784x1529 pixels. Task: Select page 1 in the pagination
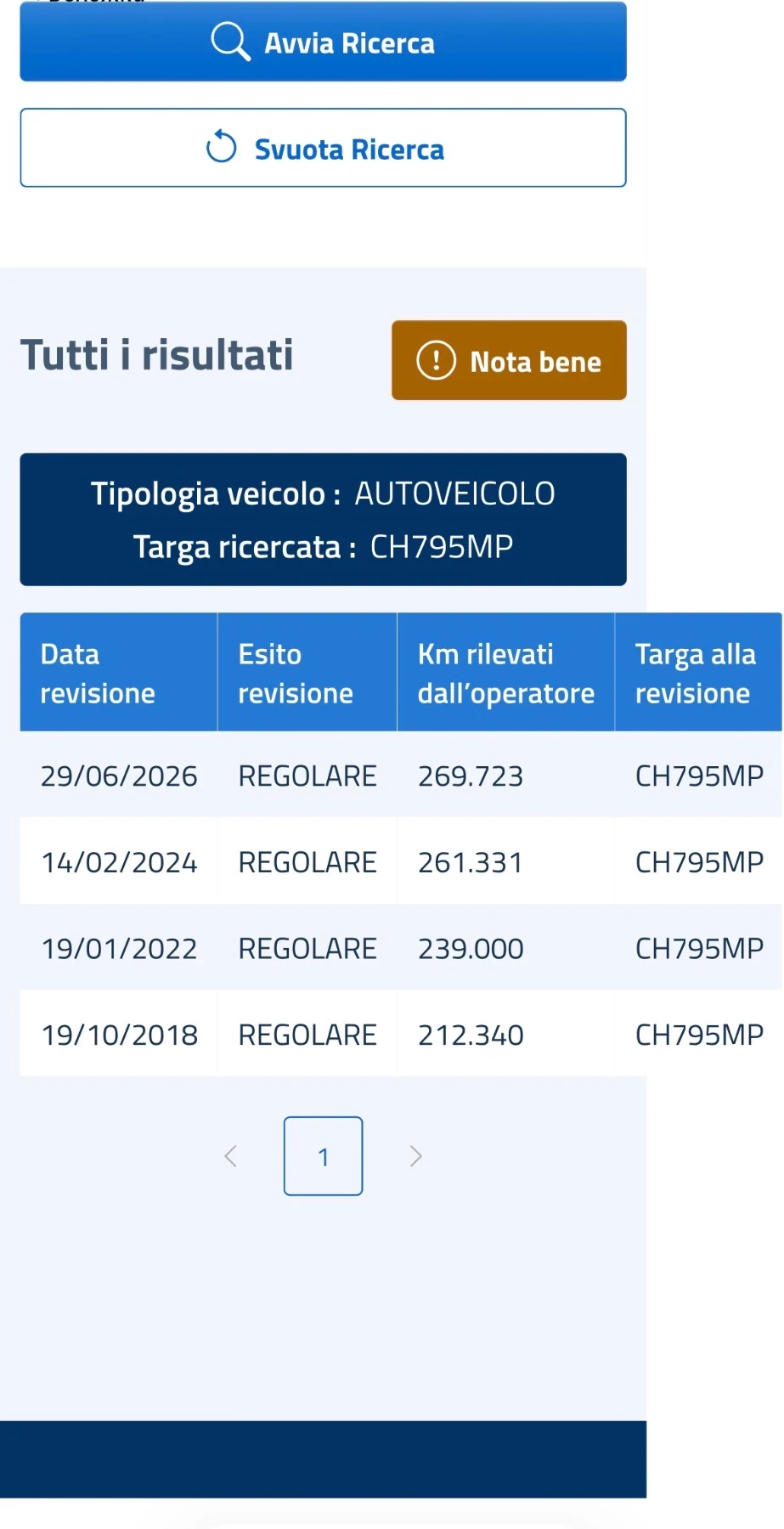(323, 1156)
